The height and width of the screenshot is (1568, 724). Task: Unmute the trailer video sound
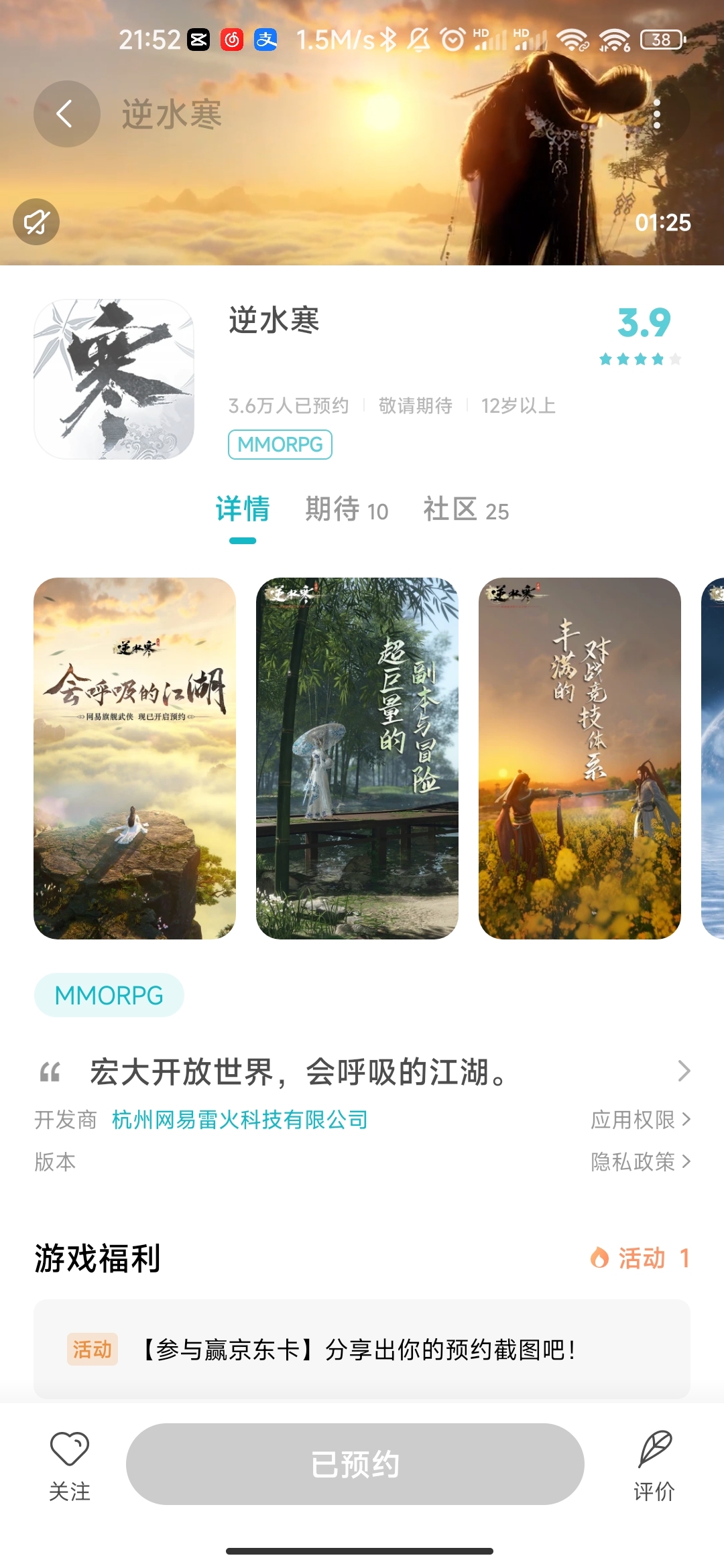36,222
